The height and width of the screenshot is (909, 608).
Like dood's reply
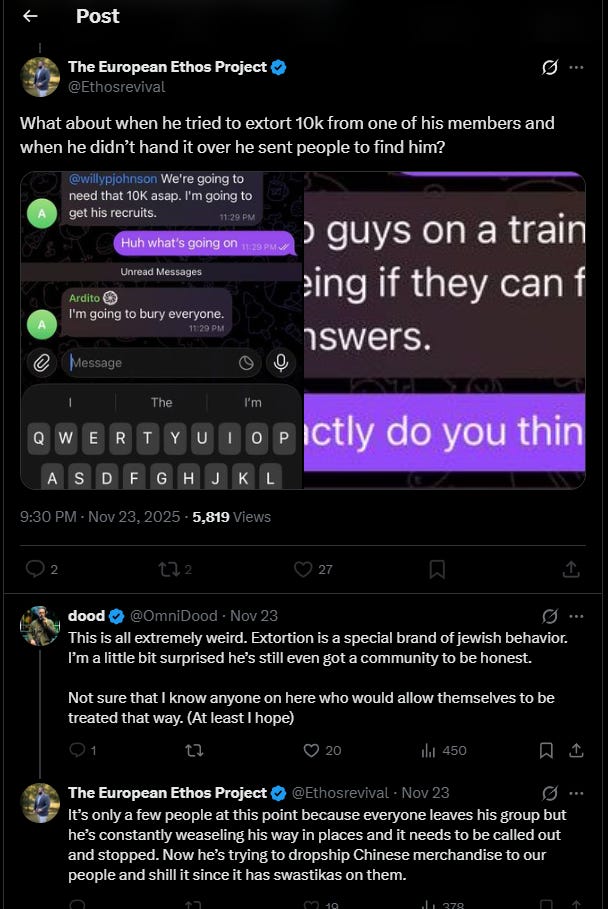tap(311, 750)
